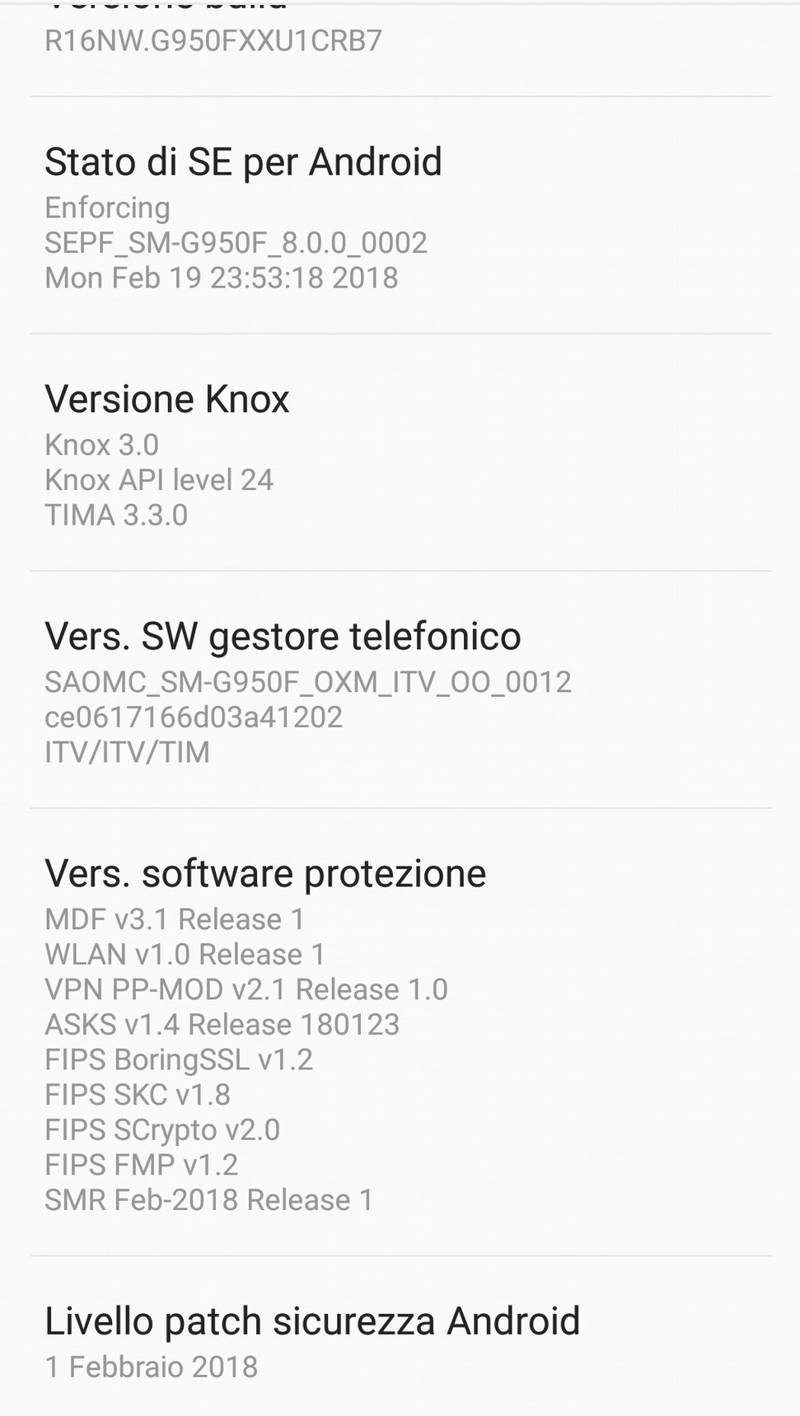Viewport: 800px width, 1416px height.
Task: Open the Versione Knox section
Action: click(166, 398)
